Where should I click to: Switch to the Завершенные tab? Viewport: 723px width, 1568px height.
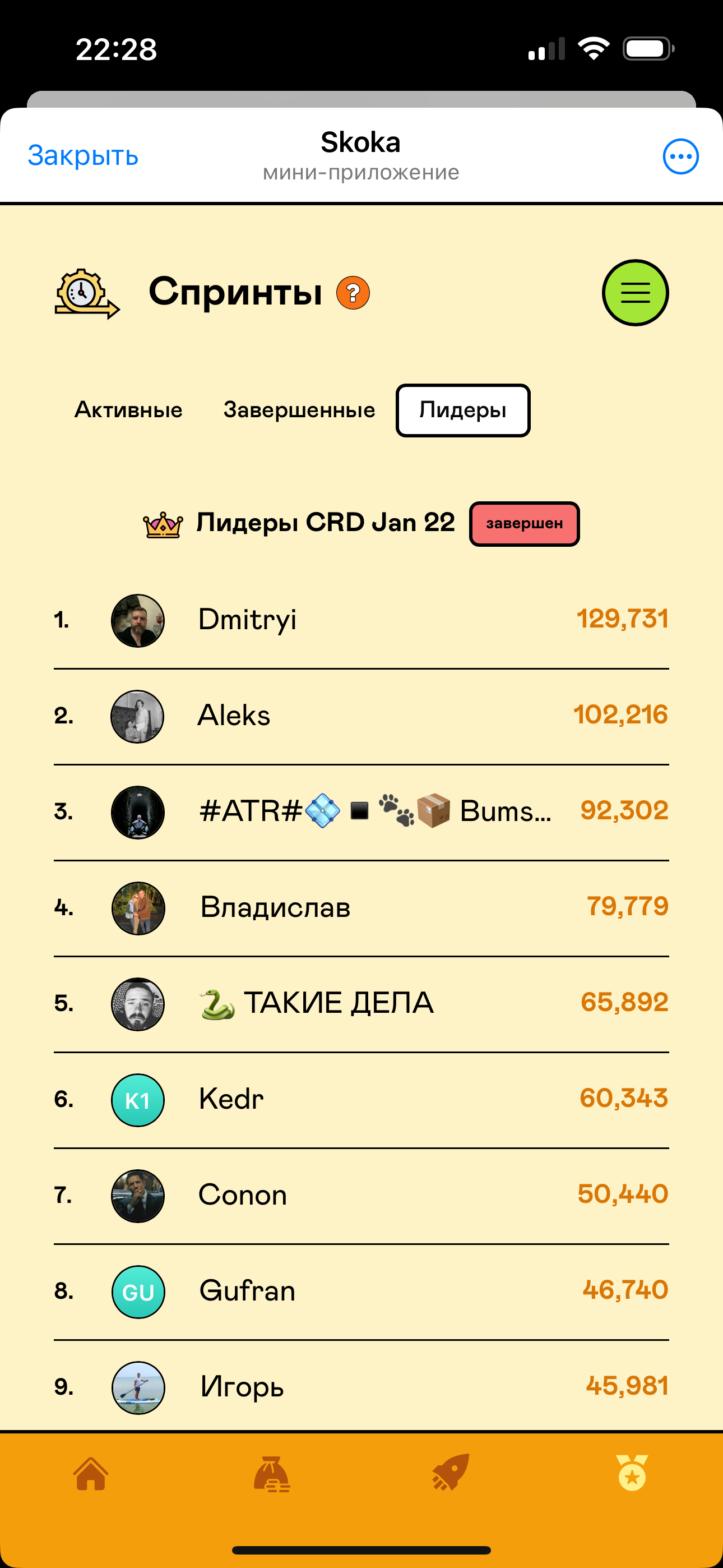(x=299, y=409)
